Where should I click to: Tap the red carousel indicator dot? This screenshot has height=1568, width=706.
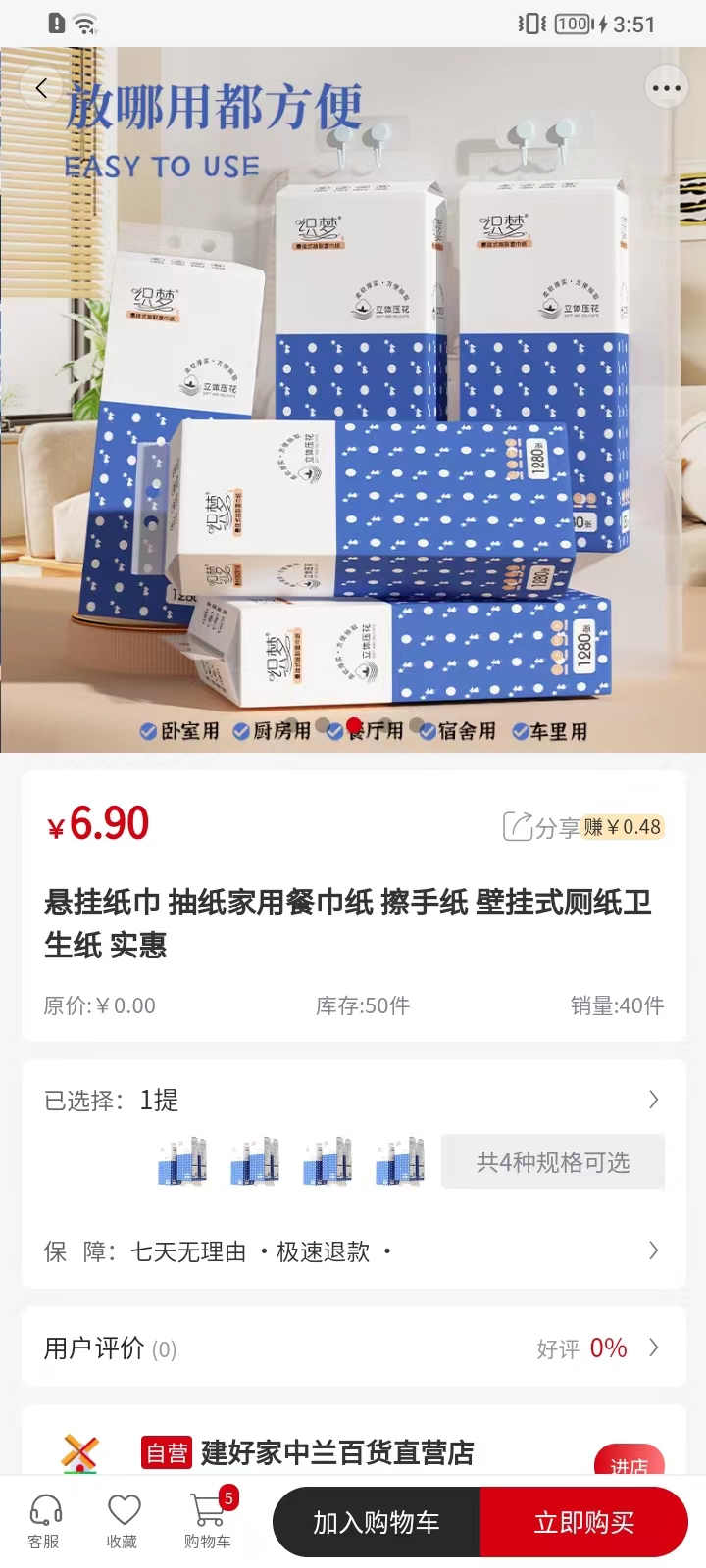tap(354, 726)
